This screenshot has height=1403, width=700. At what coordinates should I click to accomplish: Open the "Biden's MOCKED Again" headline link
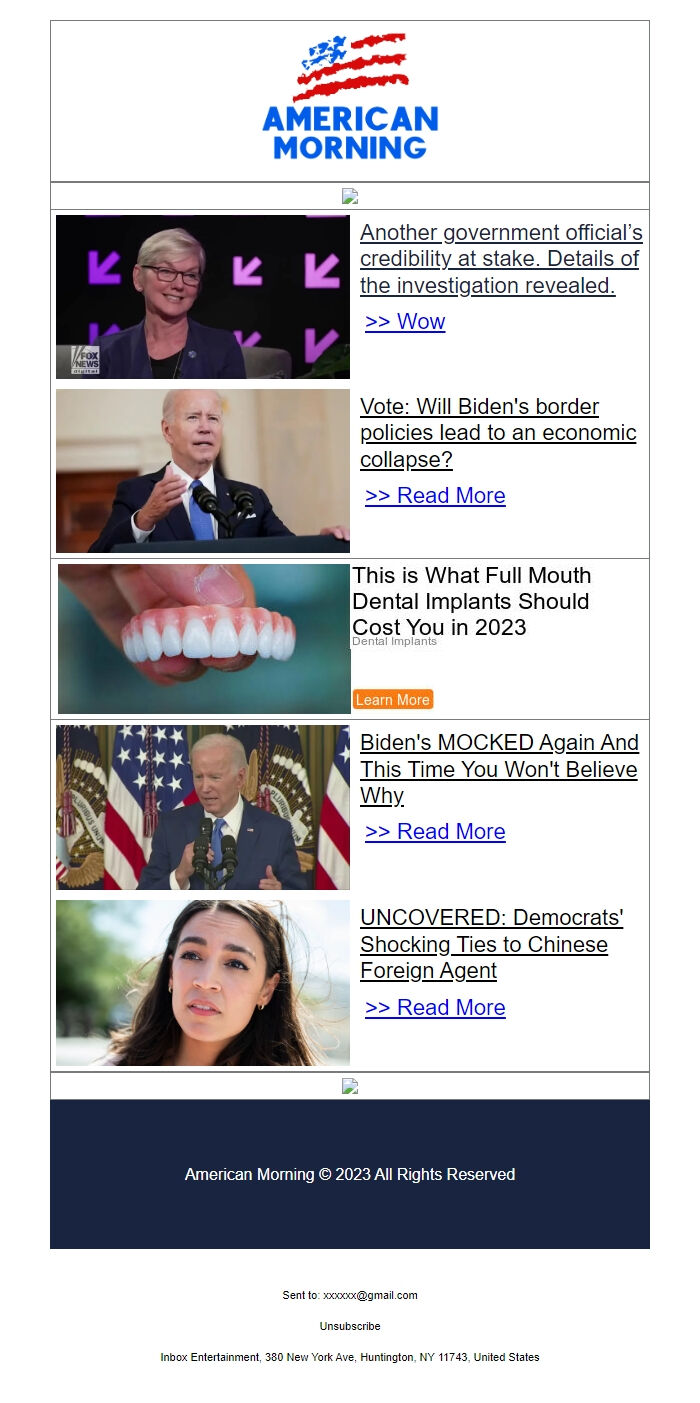tap(498, 769)
